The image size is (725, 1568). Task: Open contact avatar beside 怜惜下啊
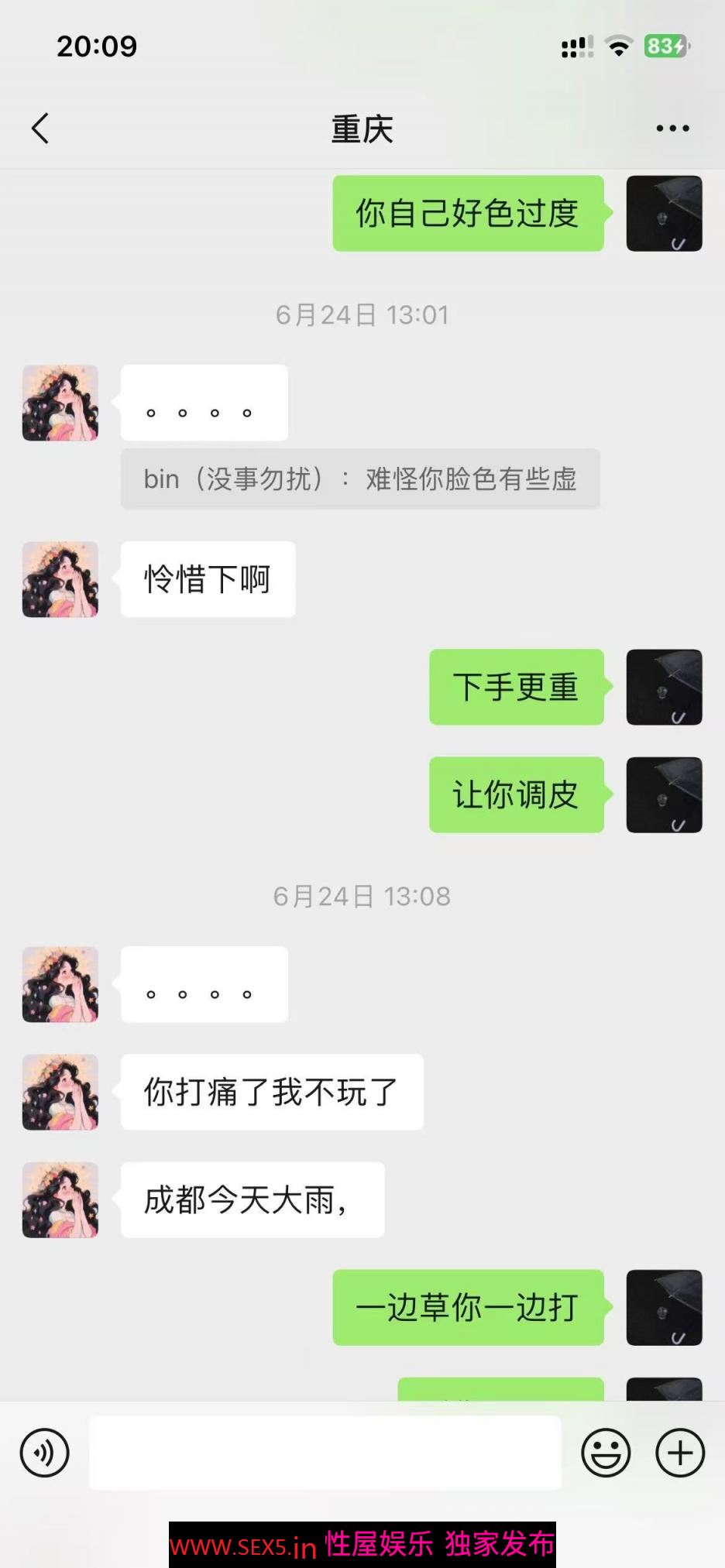(x=60, y=579)
